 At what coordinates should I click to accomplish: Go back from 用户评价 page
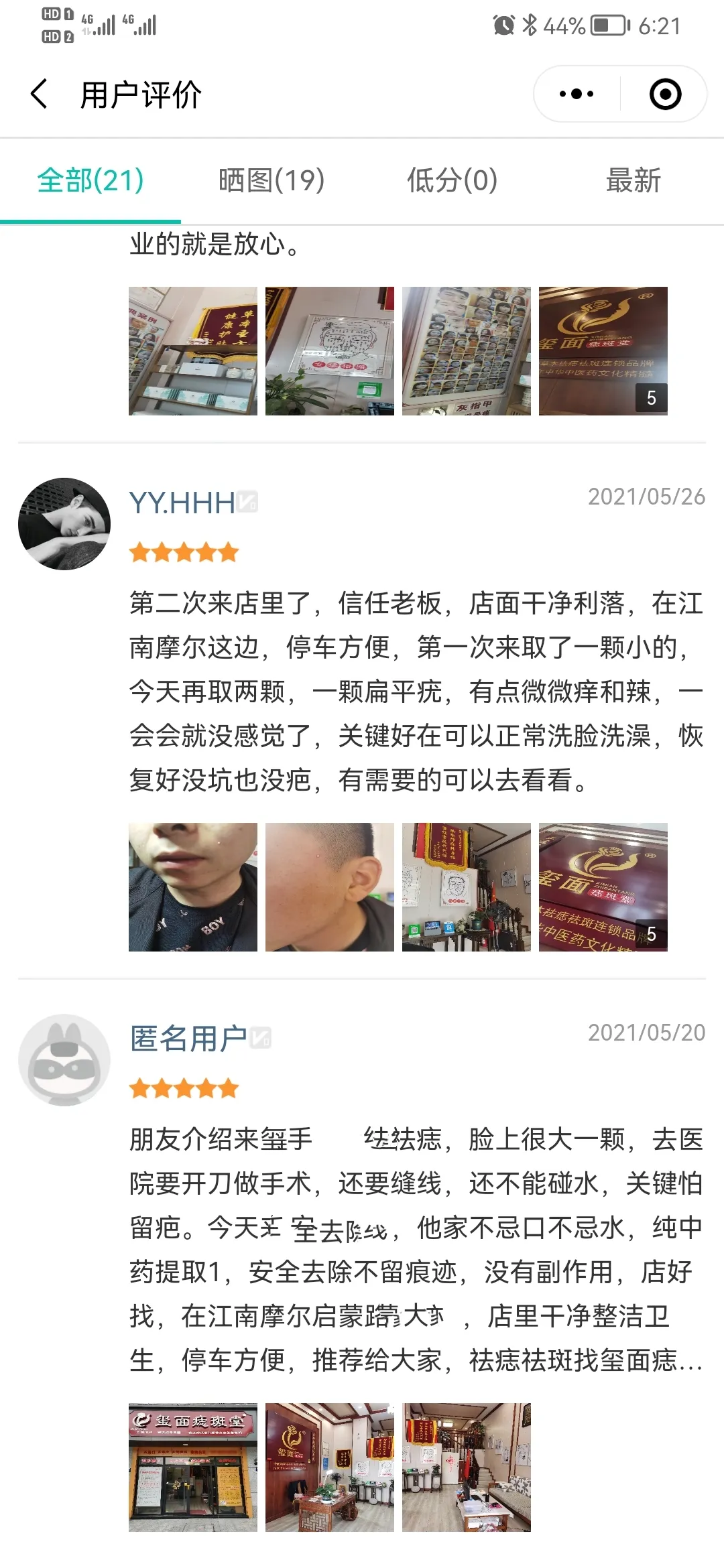pos(40,94)
